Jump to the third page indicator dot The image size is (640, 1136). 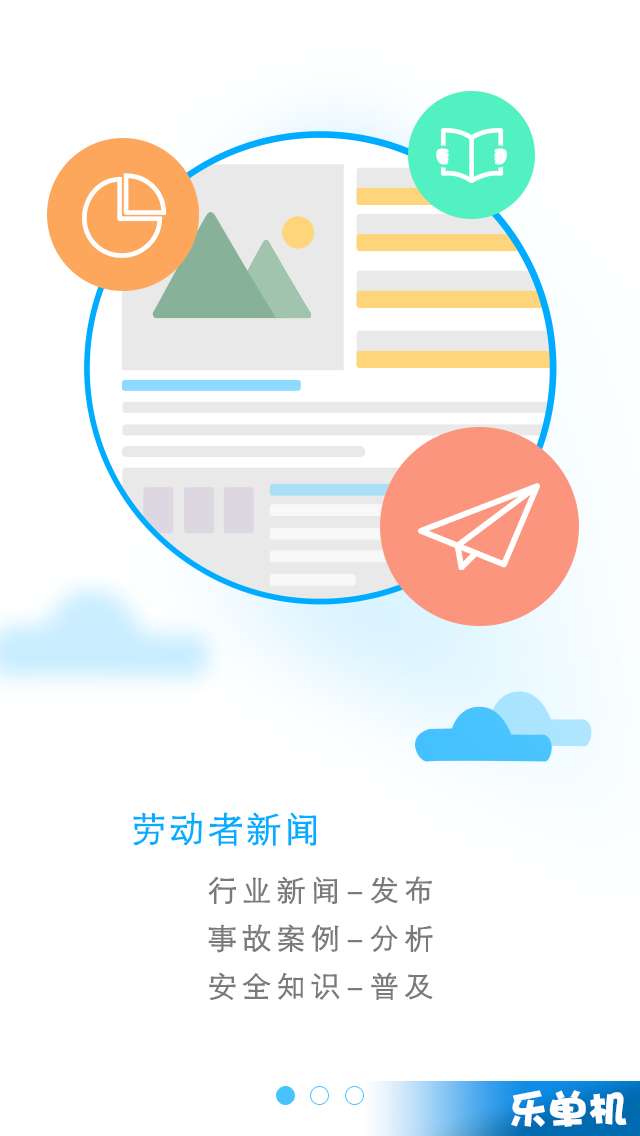pyautogui.click(x=354, y=1095)
